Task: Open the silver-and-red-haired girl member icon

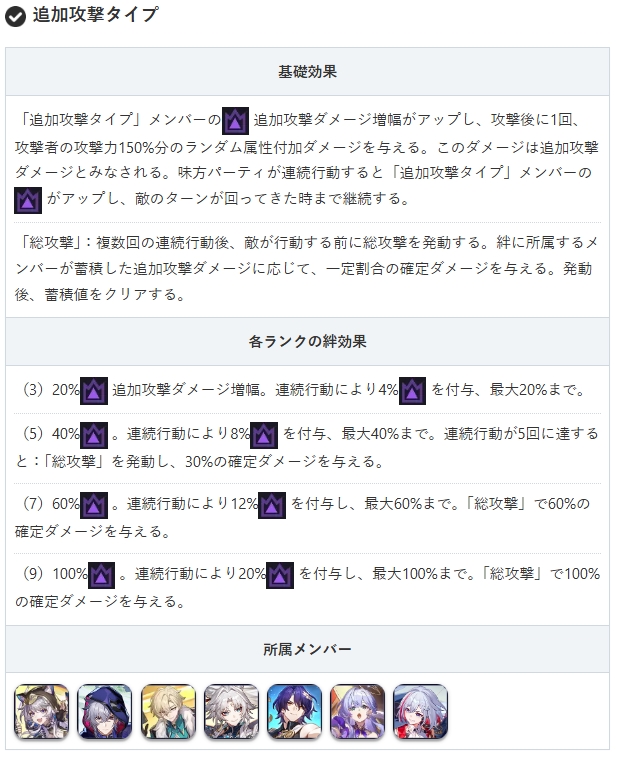Action: 420,711
